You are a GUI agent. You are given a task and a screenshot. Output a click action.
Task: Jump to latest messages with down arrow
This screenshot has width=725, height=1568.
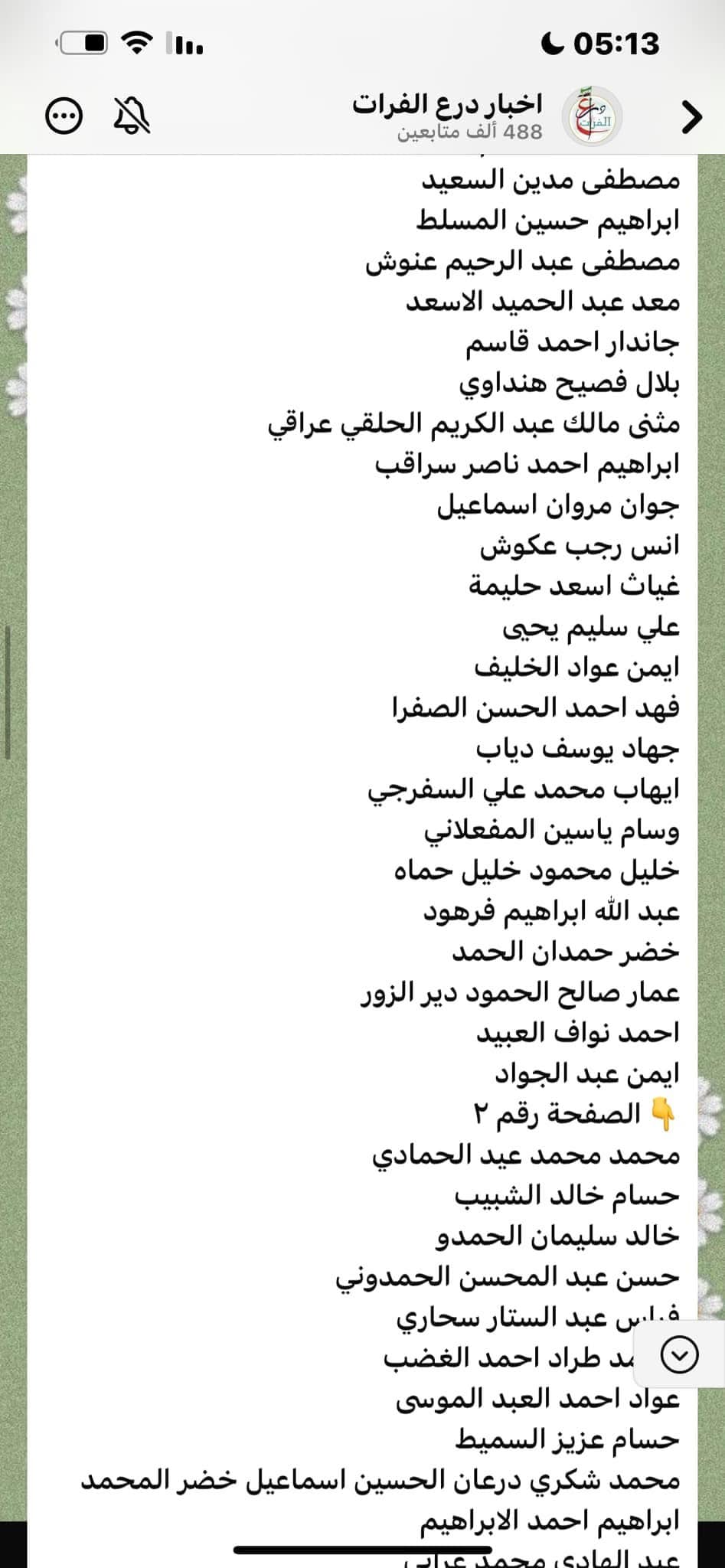point(679,1357)
